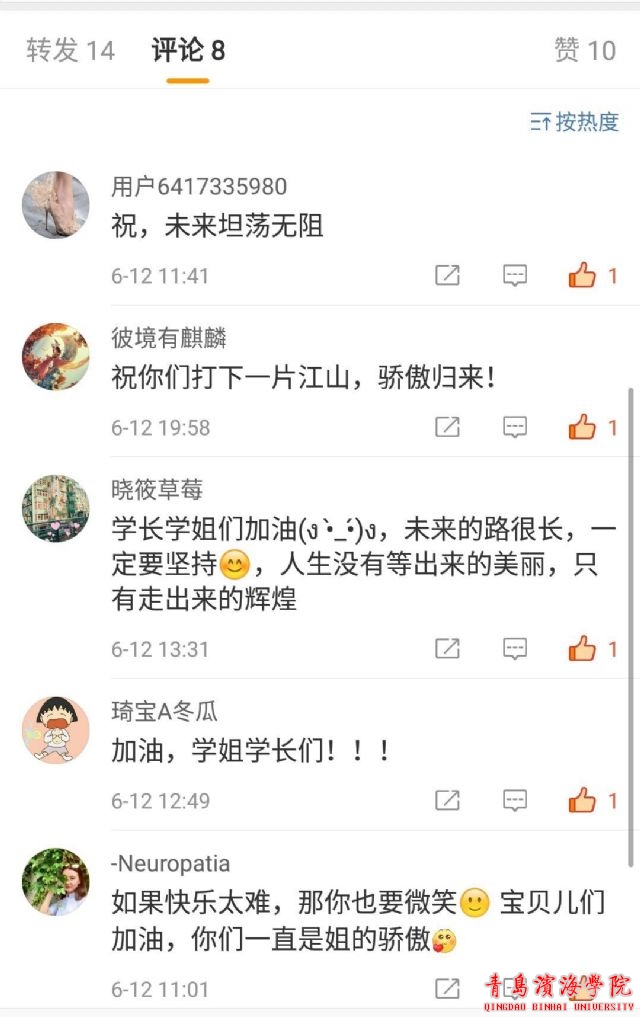Repost the comment by 用户6417335980
640x1017 pixels.
447,276
